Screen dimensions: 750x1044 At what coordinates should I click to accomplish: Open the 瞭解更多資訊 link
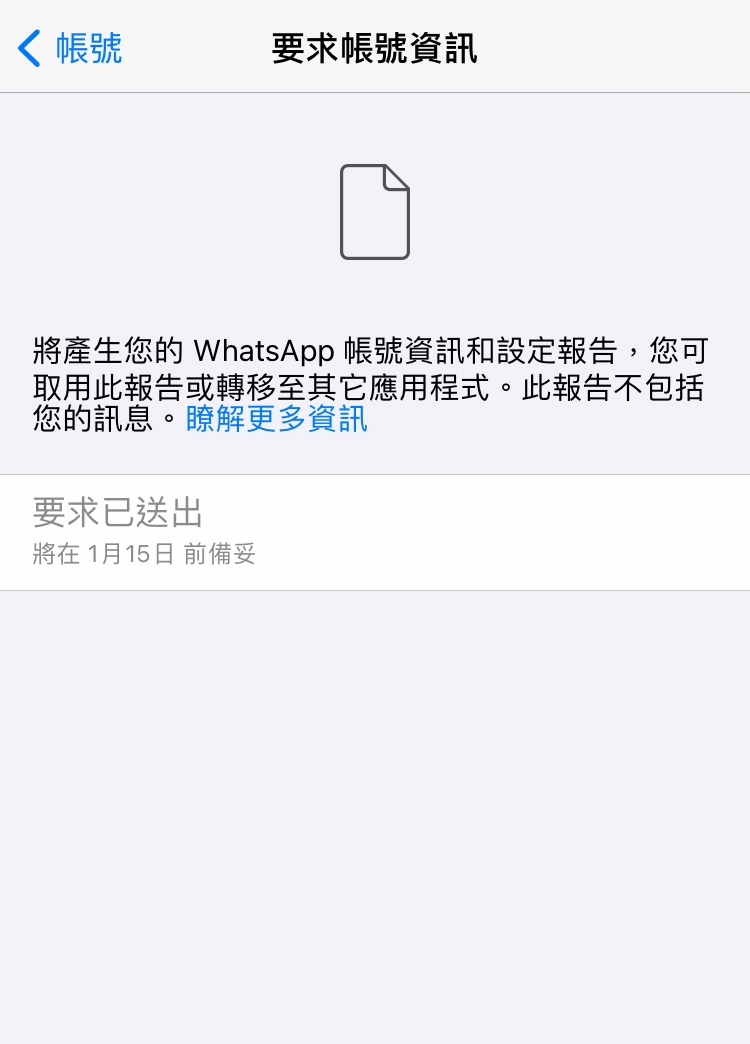(x=277, y=419)
